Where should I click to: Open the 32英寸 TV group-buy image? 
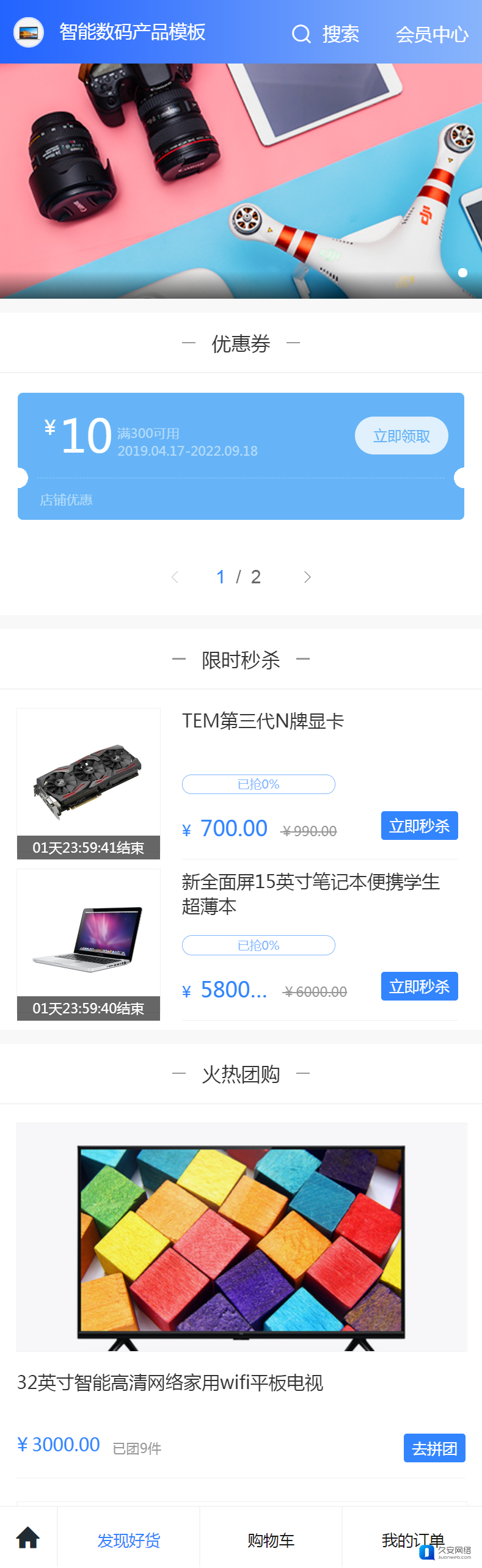(x=241, y=1237)
